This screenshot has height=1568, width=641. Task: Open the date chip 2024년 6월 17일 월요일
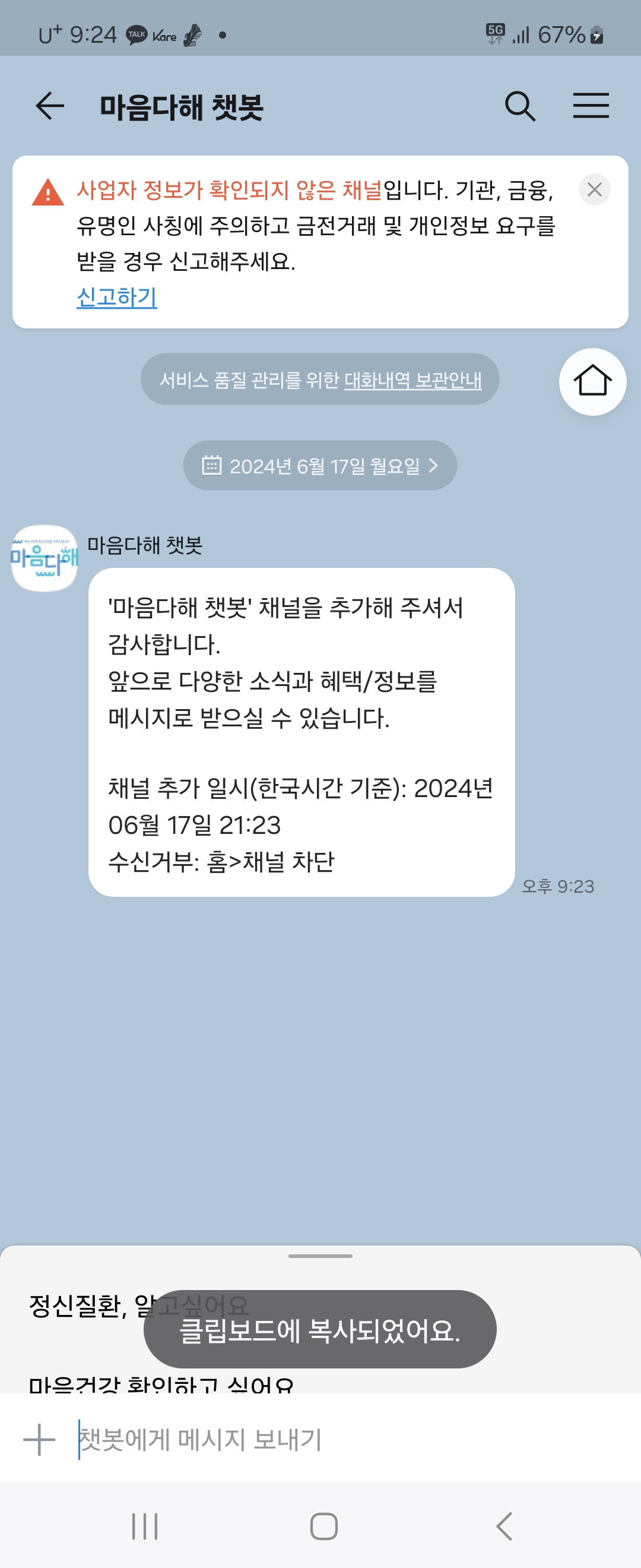(320, 466)
